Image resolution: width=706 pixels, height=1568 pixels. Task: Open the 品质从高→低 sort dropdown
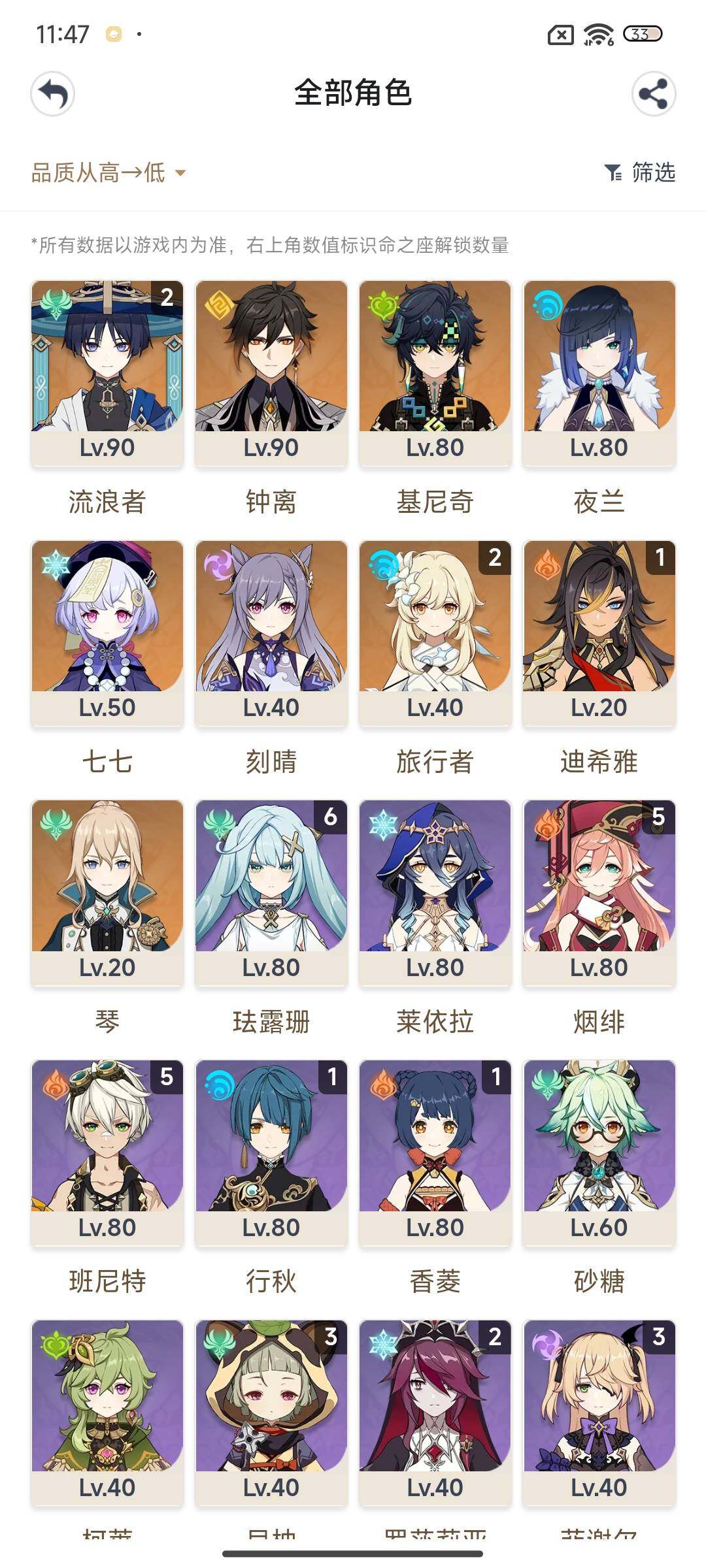point(108,173)
